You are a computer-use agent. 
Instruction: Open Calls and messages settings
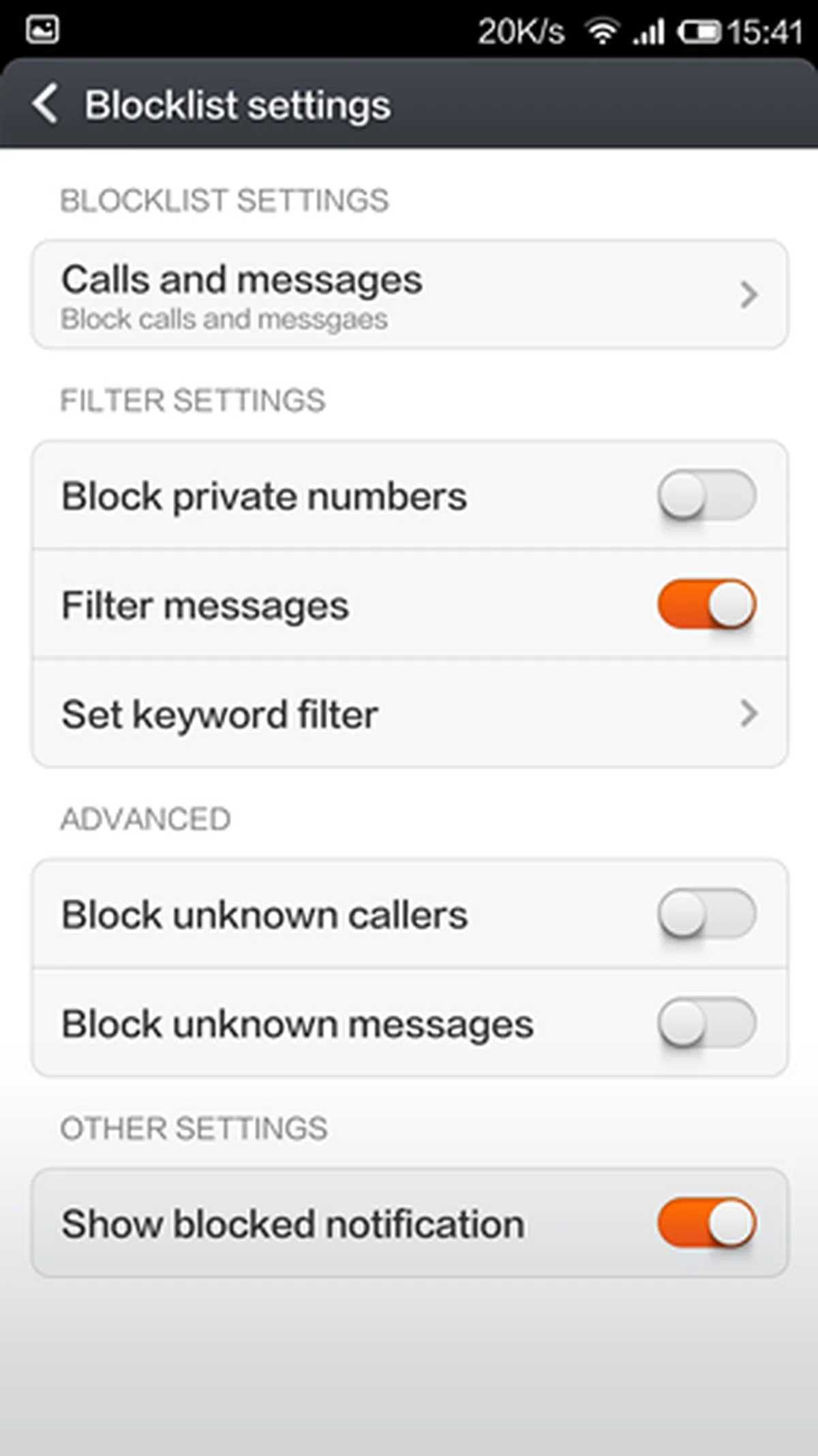point(409,295)
